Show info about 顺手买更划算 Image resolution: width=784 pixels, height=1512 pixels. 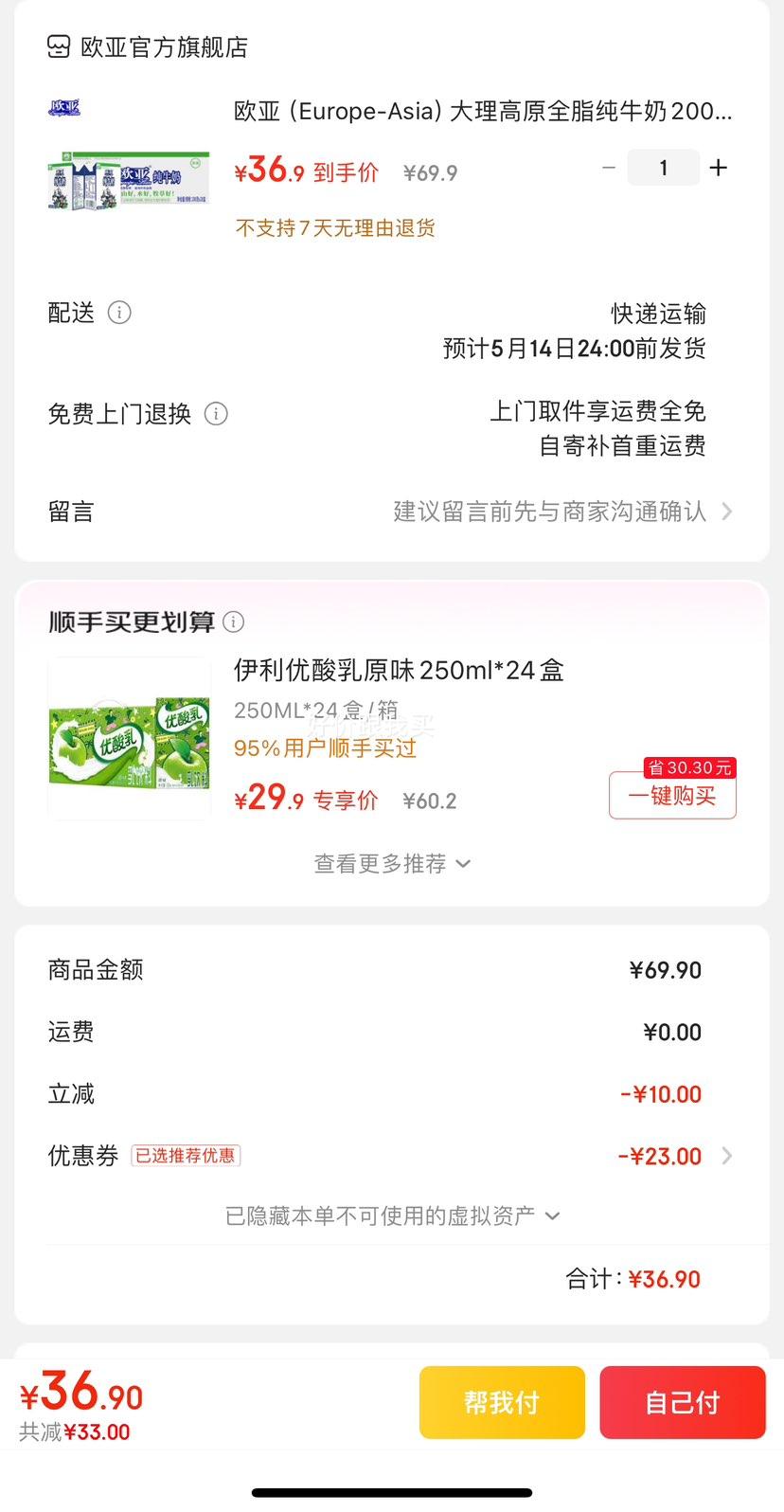click(233, 622)
